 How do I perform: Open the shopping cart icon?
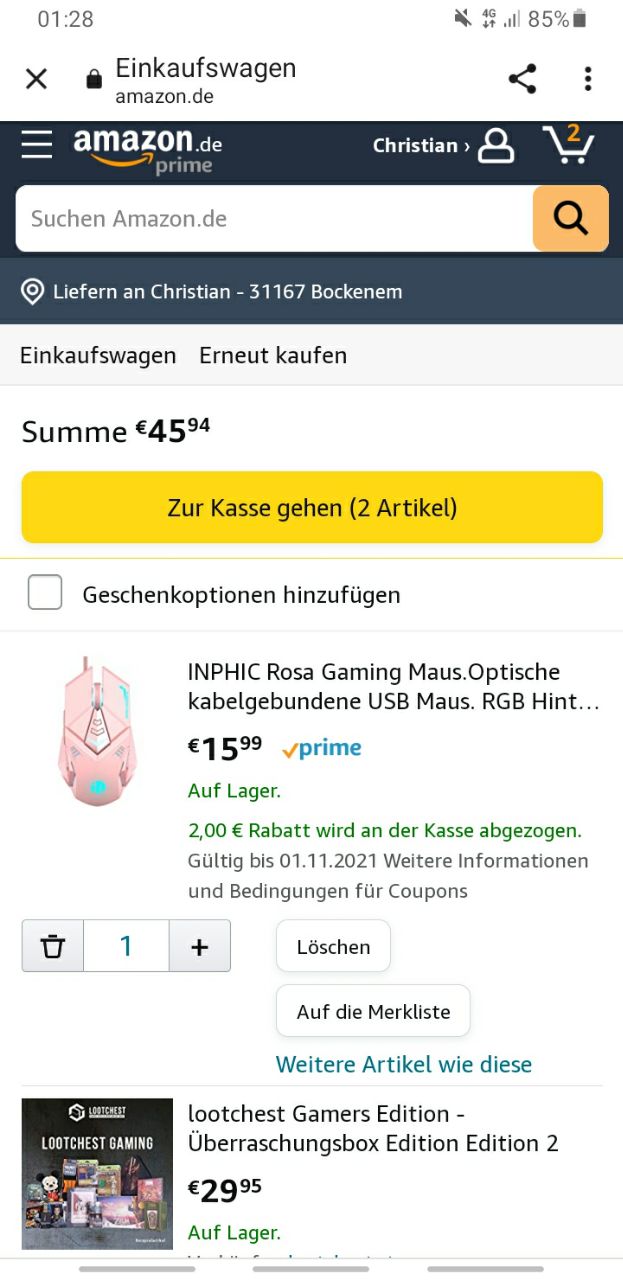click(568, 146)
